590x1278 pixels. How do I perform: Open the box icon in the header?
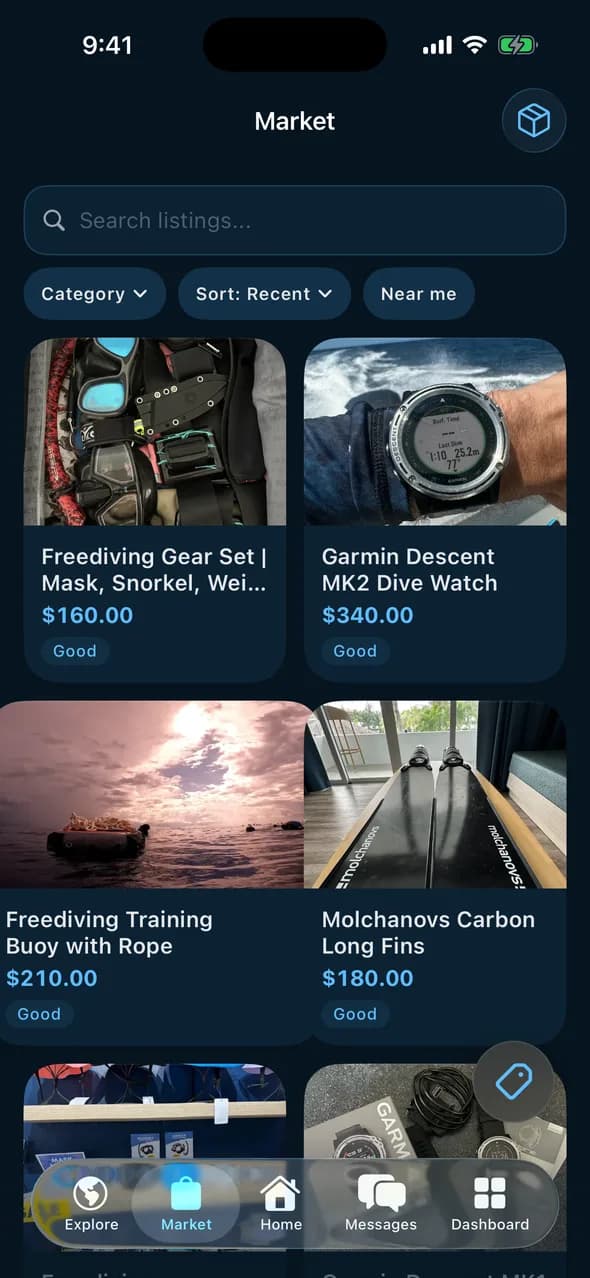(x=534, y=121)
